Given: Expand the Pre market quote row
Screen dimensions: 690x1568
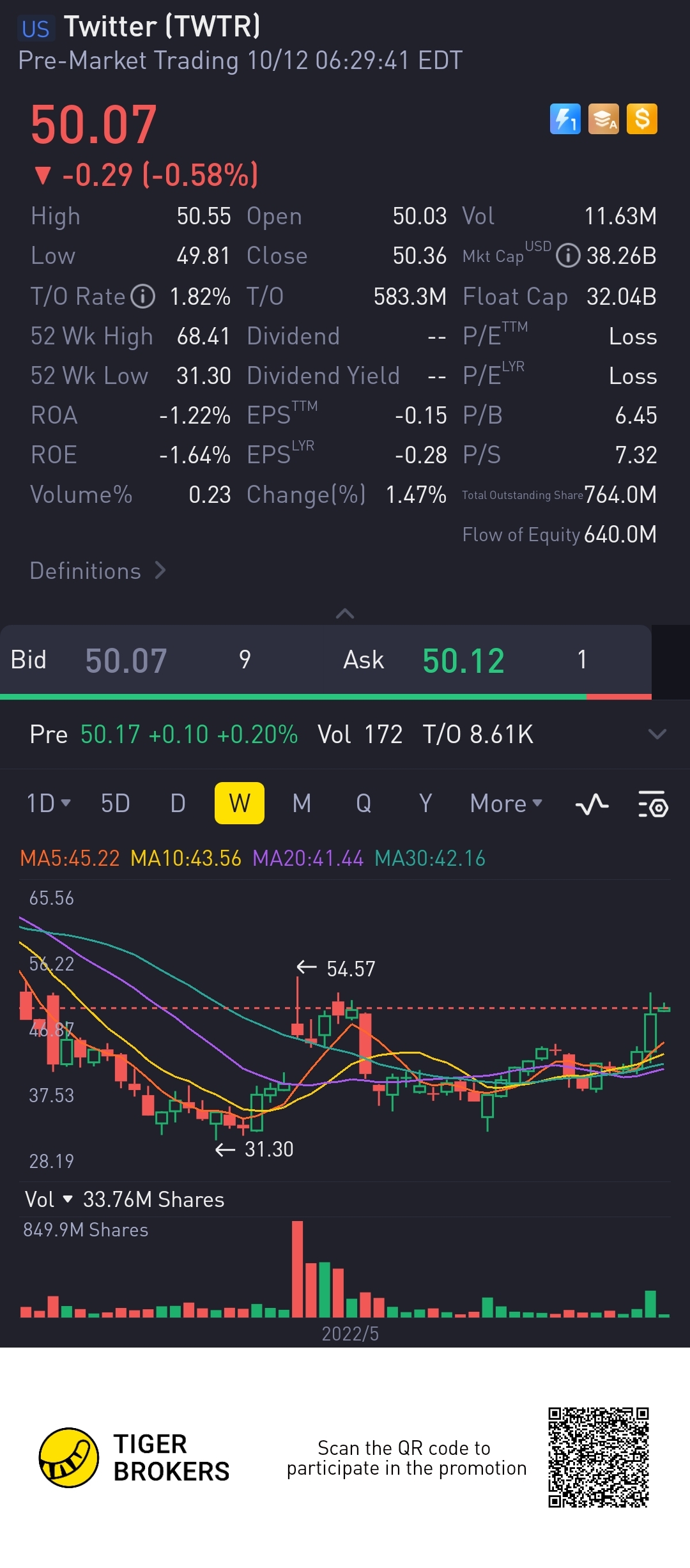Looking at the screenshot, I should coord(657,734).
